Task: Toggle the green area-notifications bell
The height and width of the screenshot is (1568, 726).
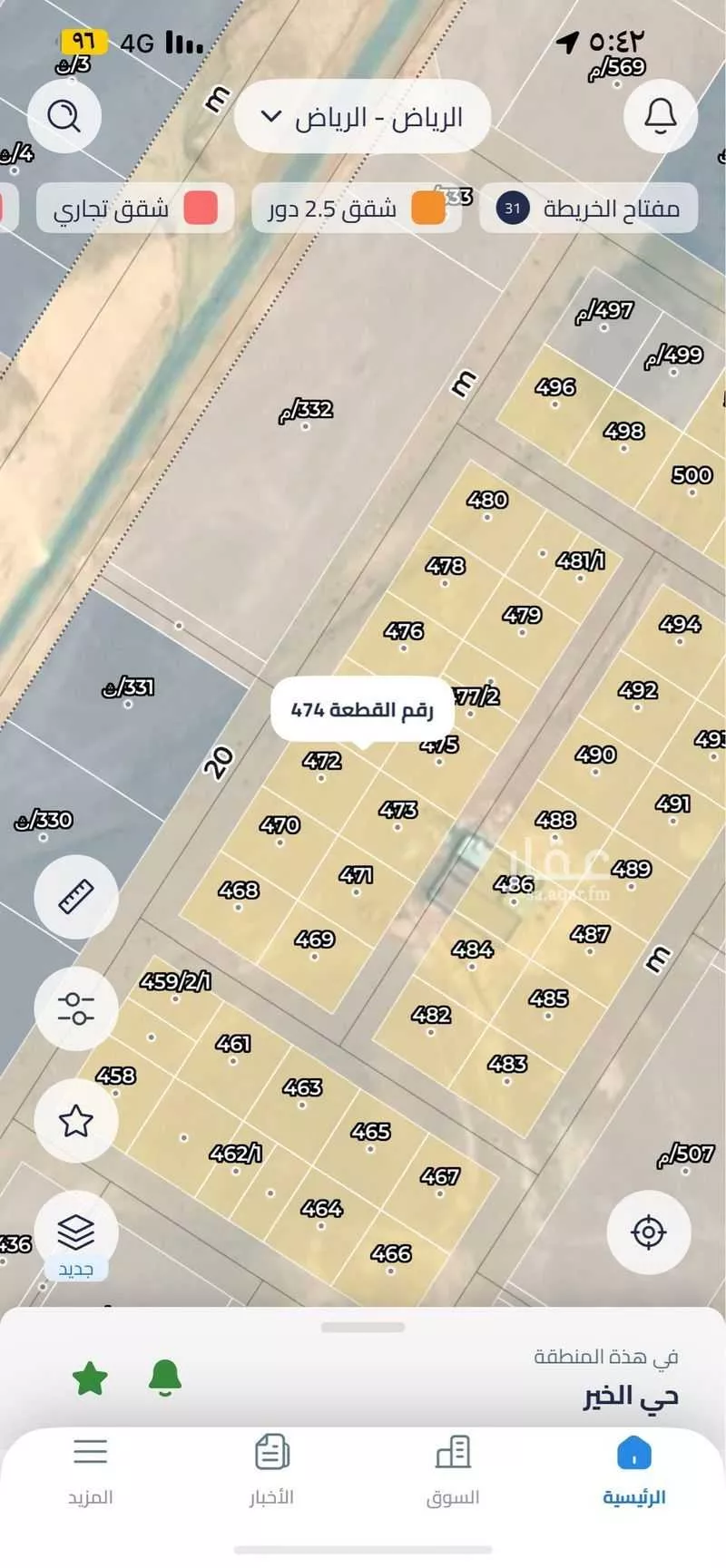Action: (x=165, y=1377)
